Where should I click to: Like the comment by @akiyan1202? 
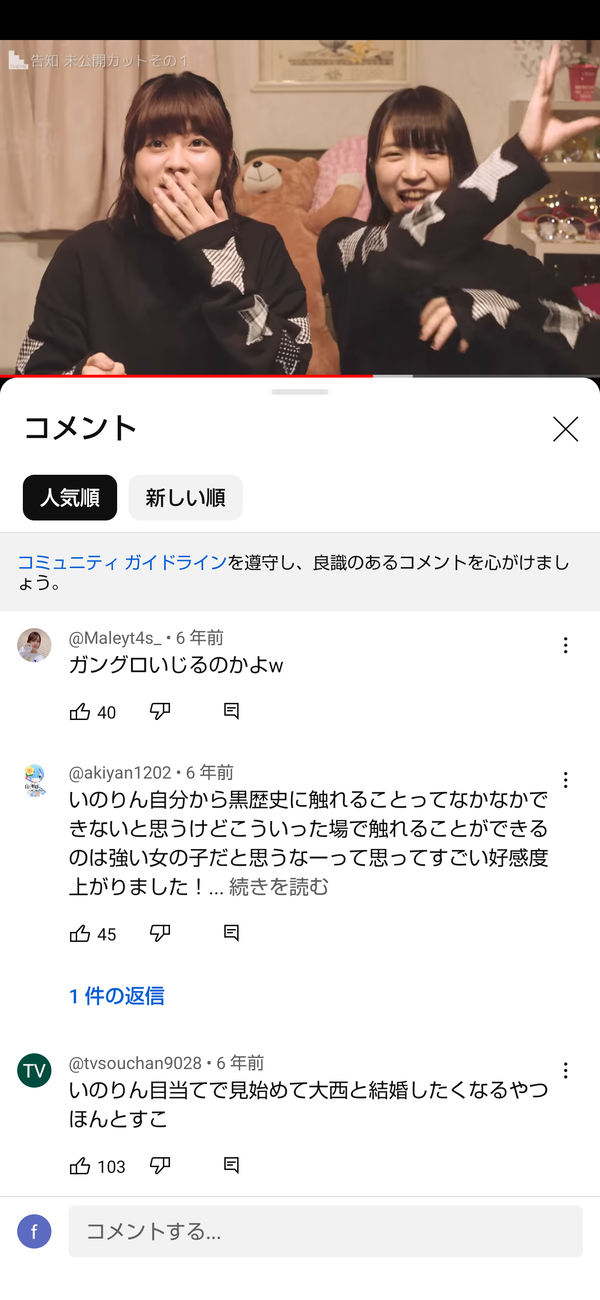click(80, 934)
